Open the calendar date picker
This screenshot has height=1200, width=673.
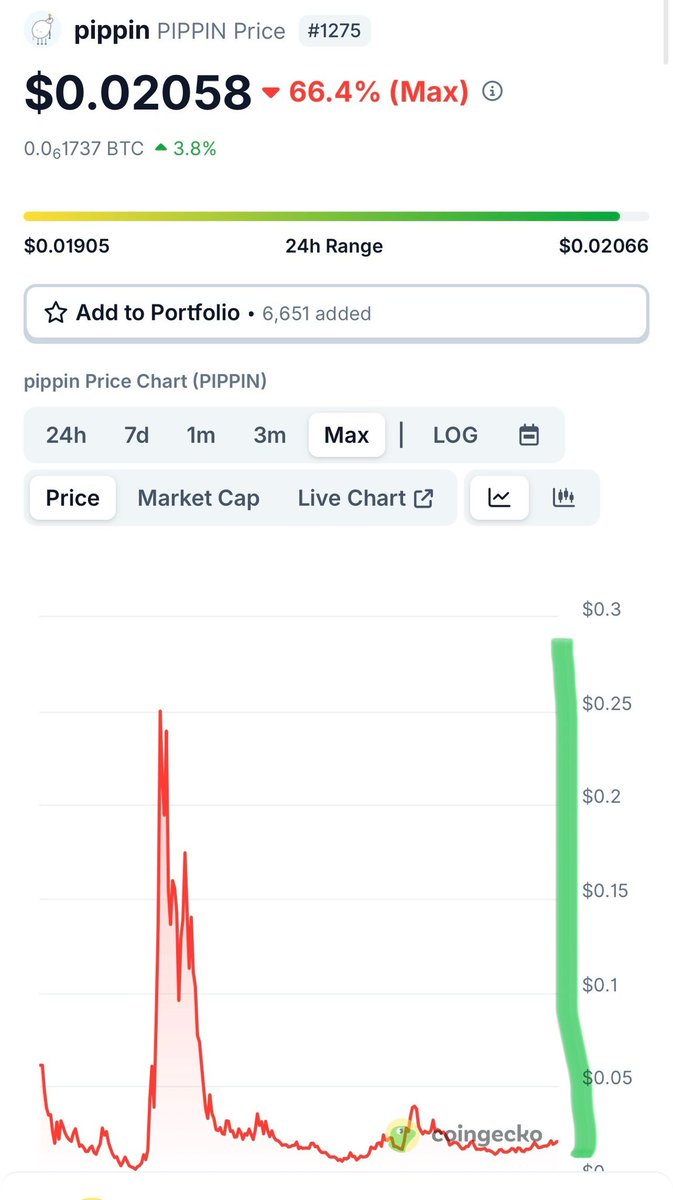tap(529, 435)
